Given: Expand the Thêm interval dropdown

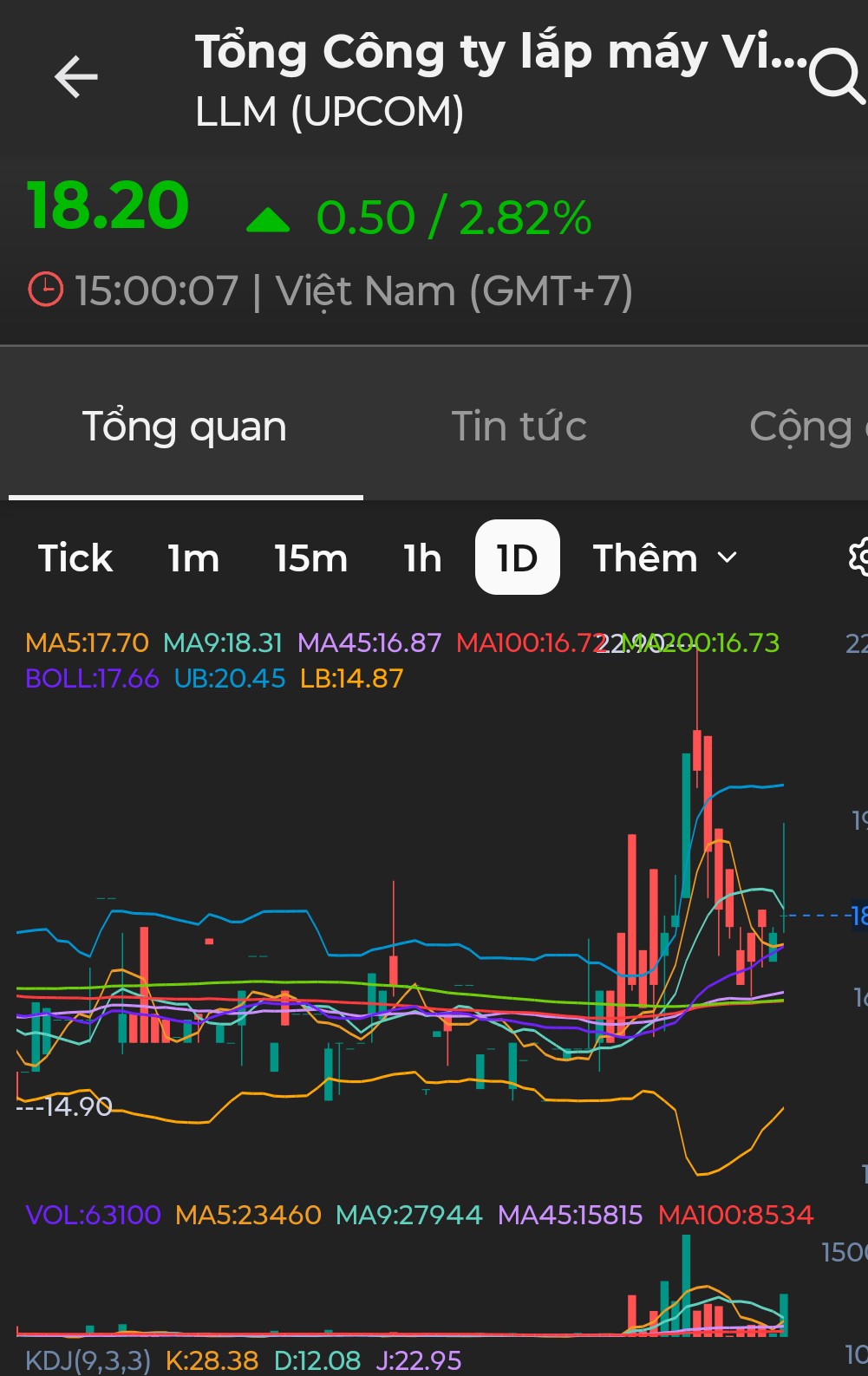Looking at the screenshot, I should coord(664,558).
